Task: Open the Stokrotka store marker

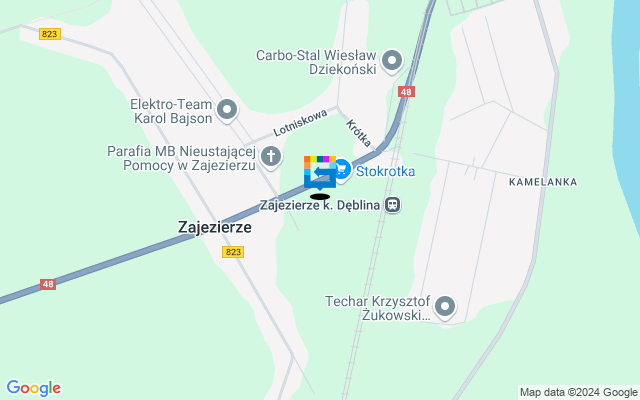Action: 341,171
